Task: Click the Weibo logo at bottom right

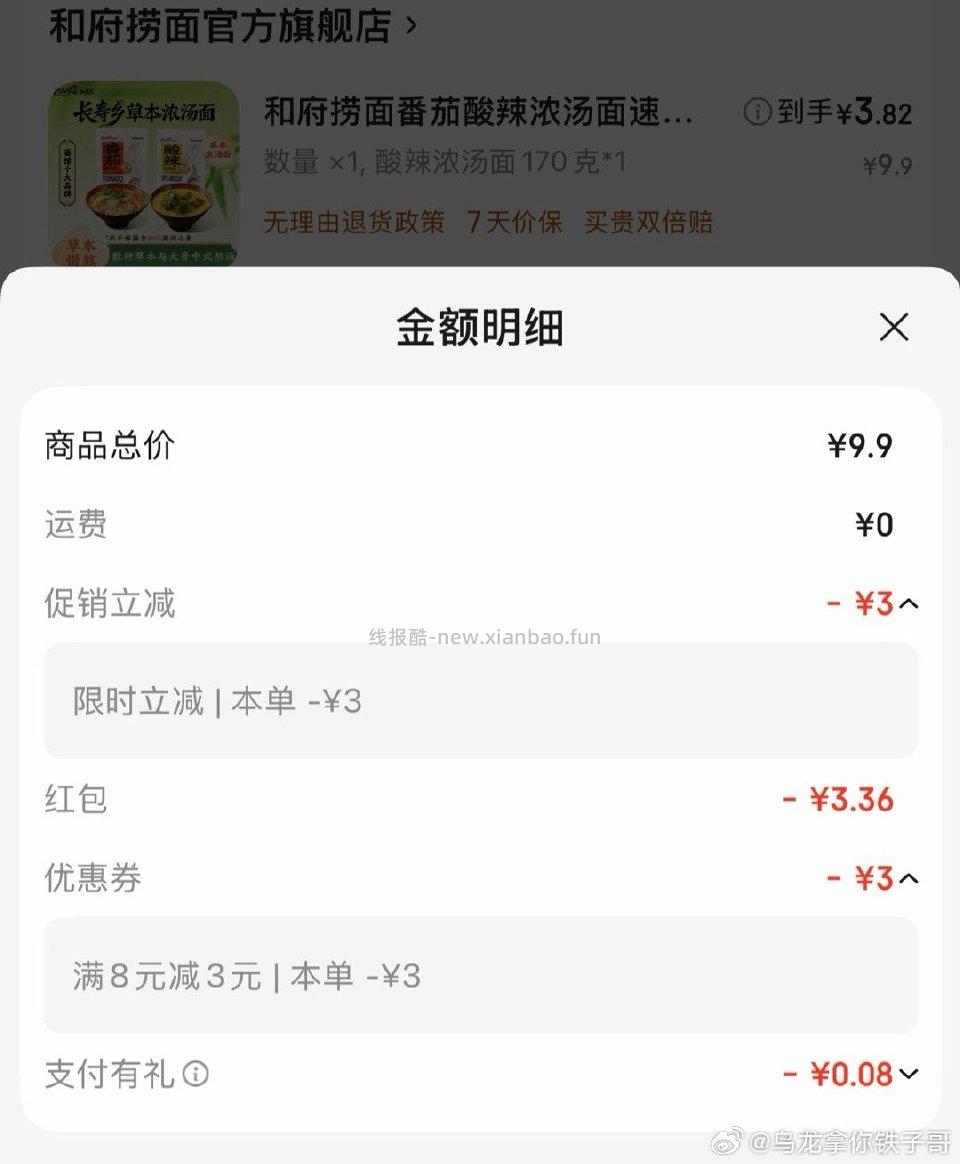Action: pyautogui.click(x=727, y=1143)
